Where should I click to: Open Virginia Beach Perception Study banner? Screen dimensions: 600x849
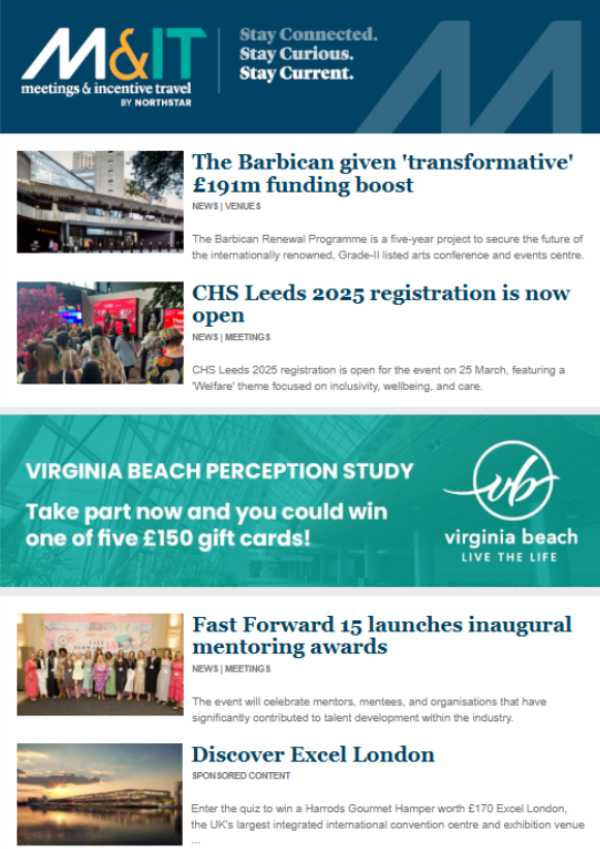pyautogui.click(x=300, y=501)
